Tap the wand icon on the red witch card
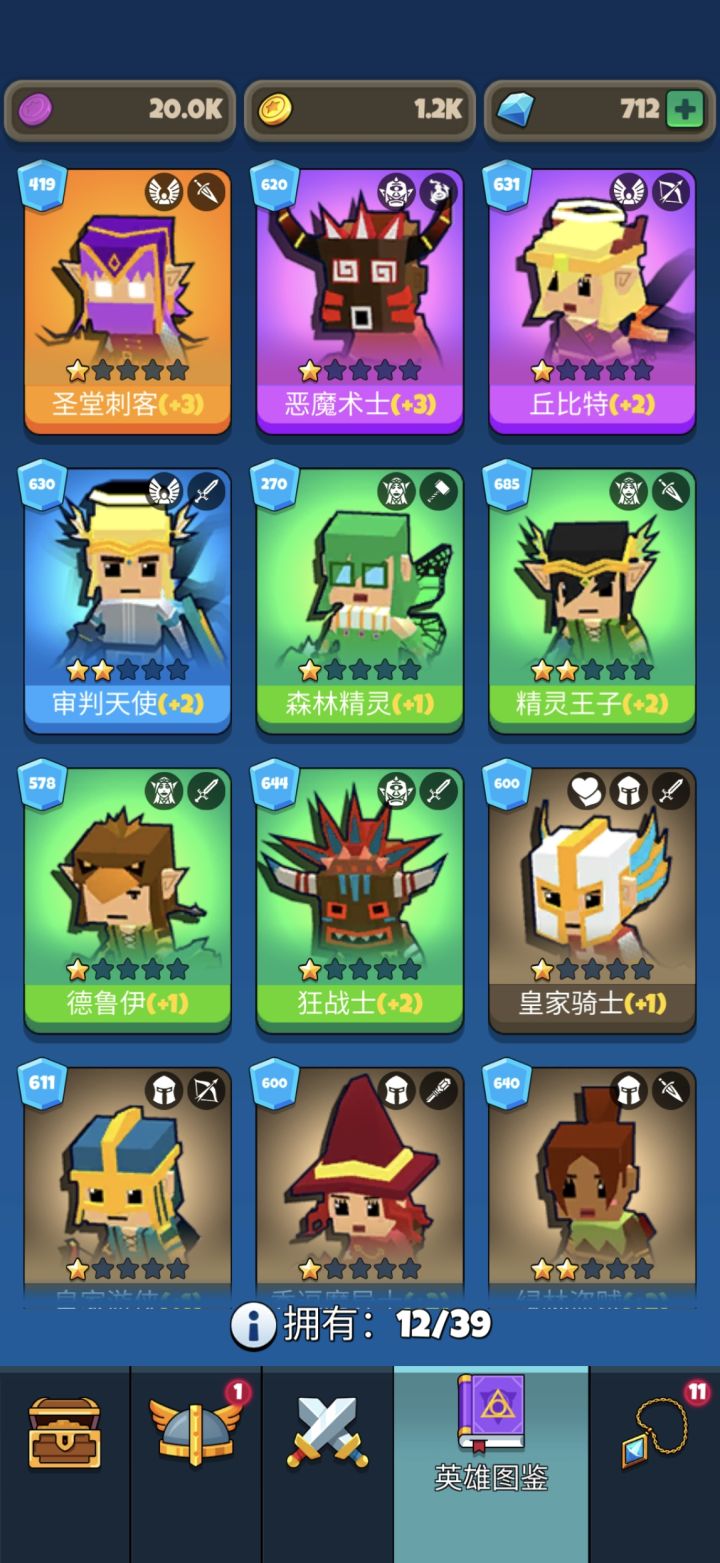This screenshot has width=720, height=1563. pos(438,1092)
